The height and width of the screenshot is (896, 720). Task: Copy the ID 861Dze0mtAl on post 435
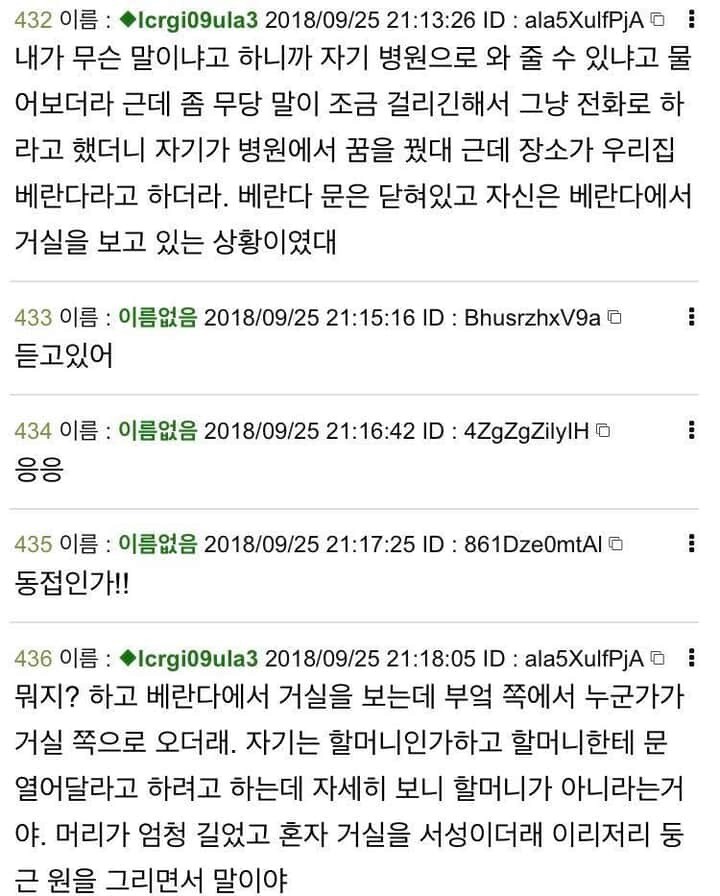click(x=616, y=545)
